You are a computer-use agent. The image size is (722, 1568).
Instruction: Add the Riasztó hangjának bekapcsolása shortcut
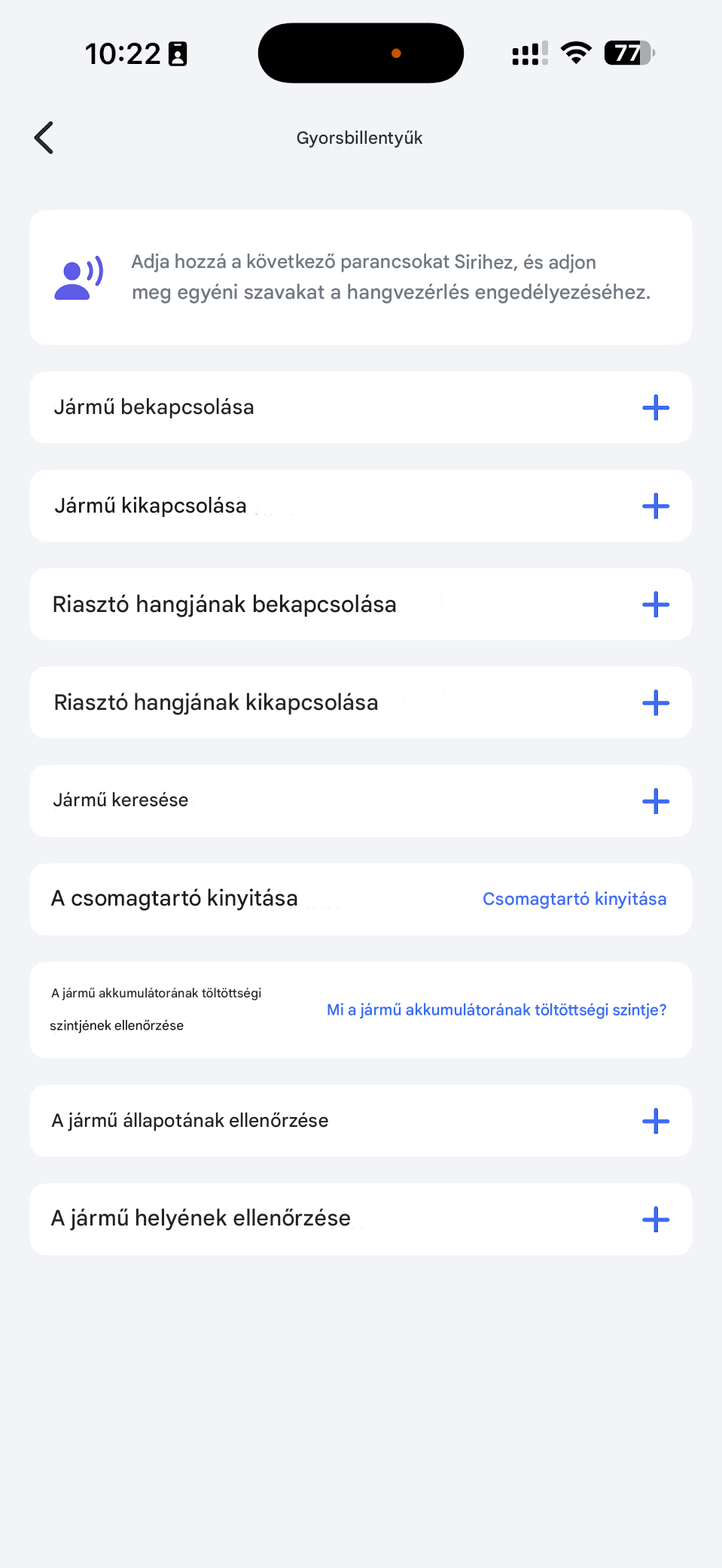655,604
